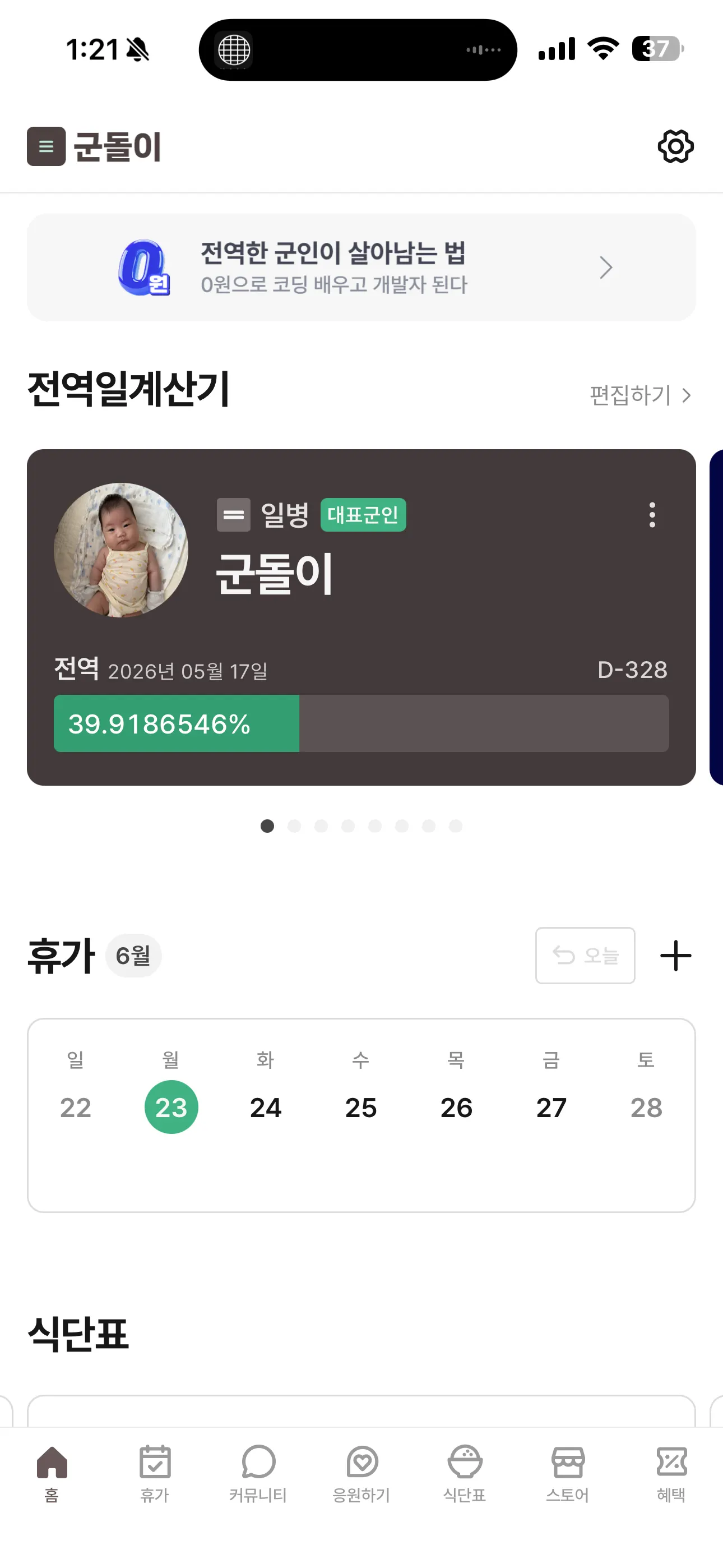The width and height of the screenshot is (723, 1568).
Task: Tap the 홈 tab
Action: [x=52, y=1473]
